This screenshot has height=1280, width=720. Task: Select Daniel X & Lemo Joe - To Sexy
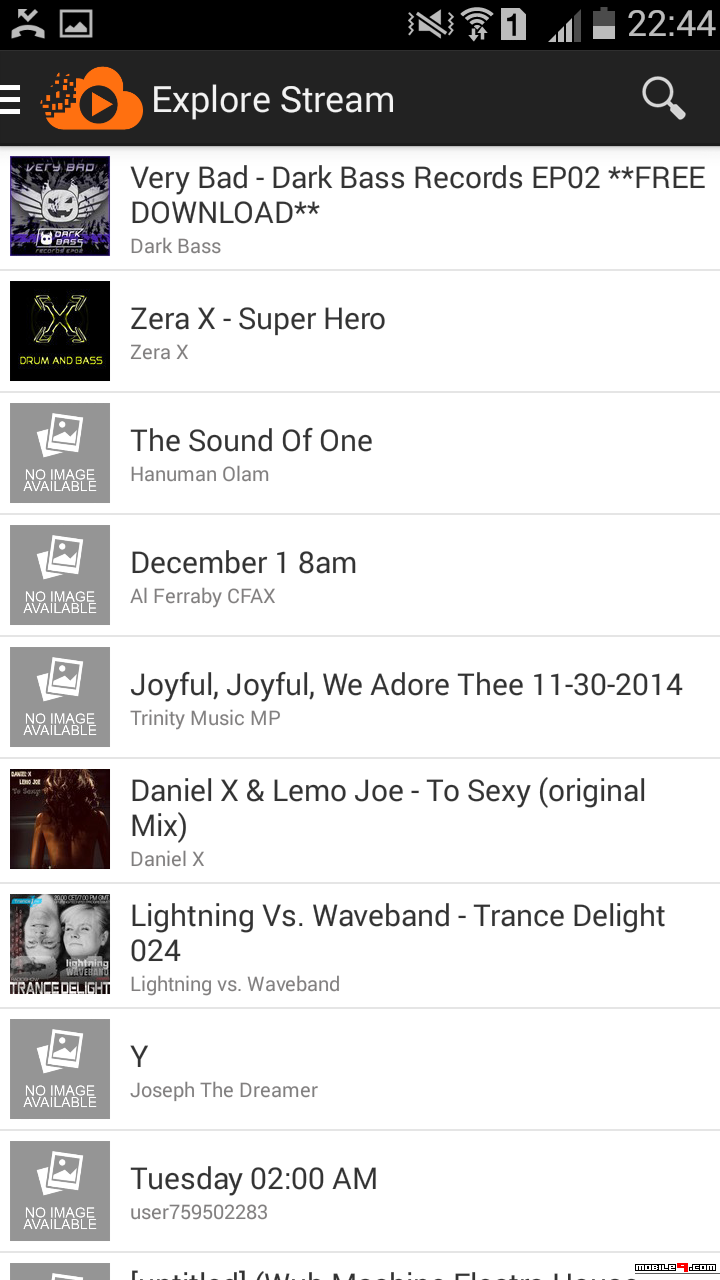[x=360, y=821]
